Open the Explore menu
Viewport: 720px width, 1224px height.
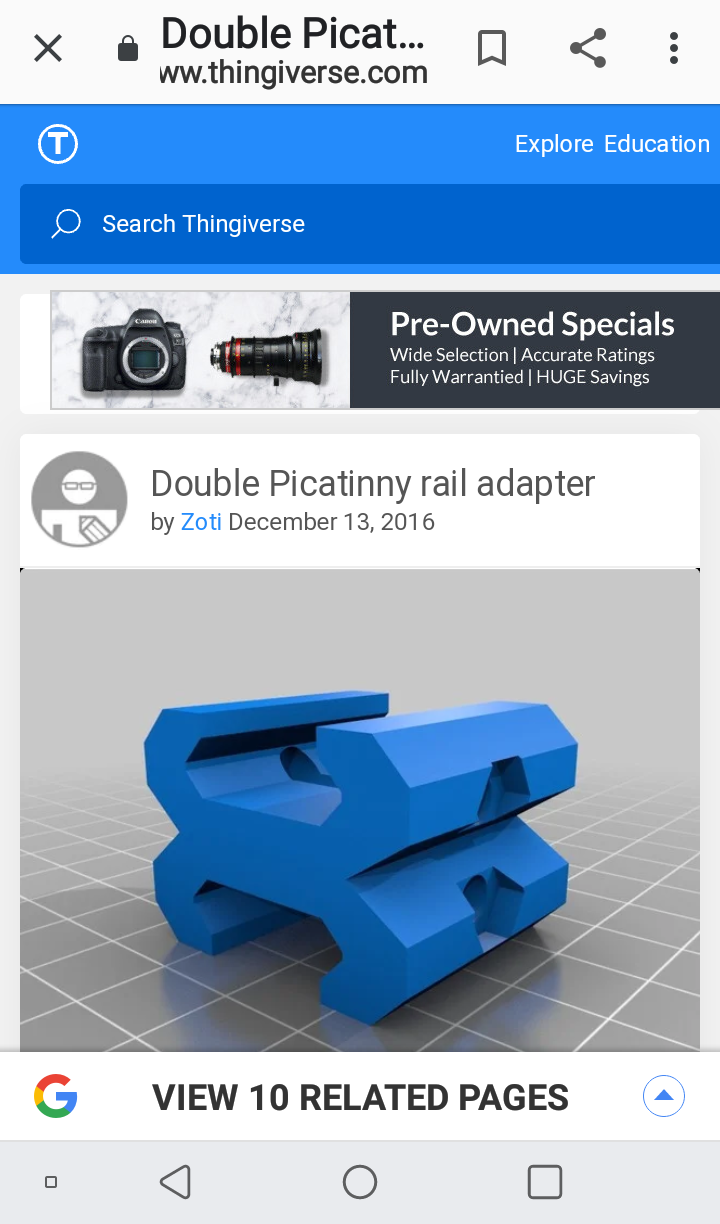pos(554,144)
